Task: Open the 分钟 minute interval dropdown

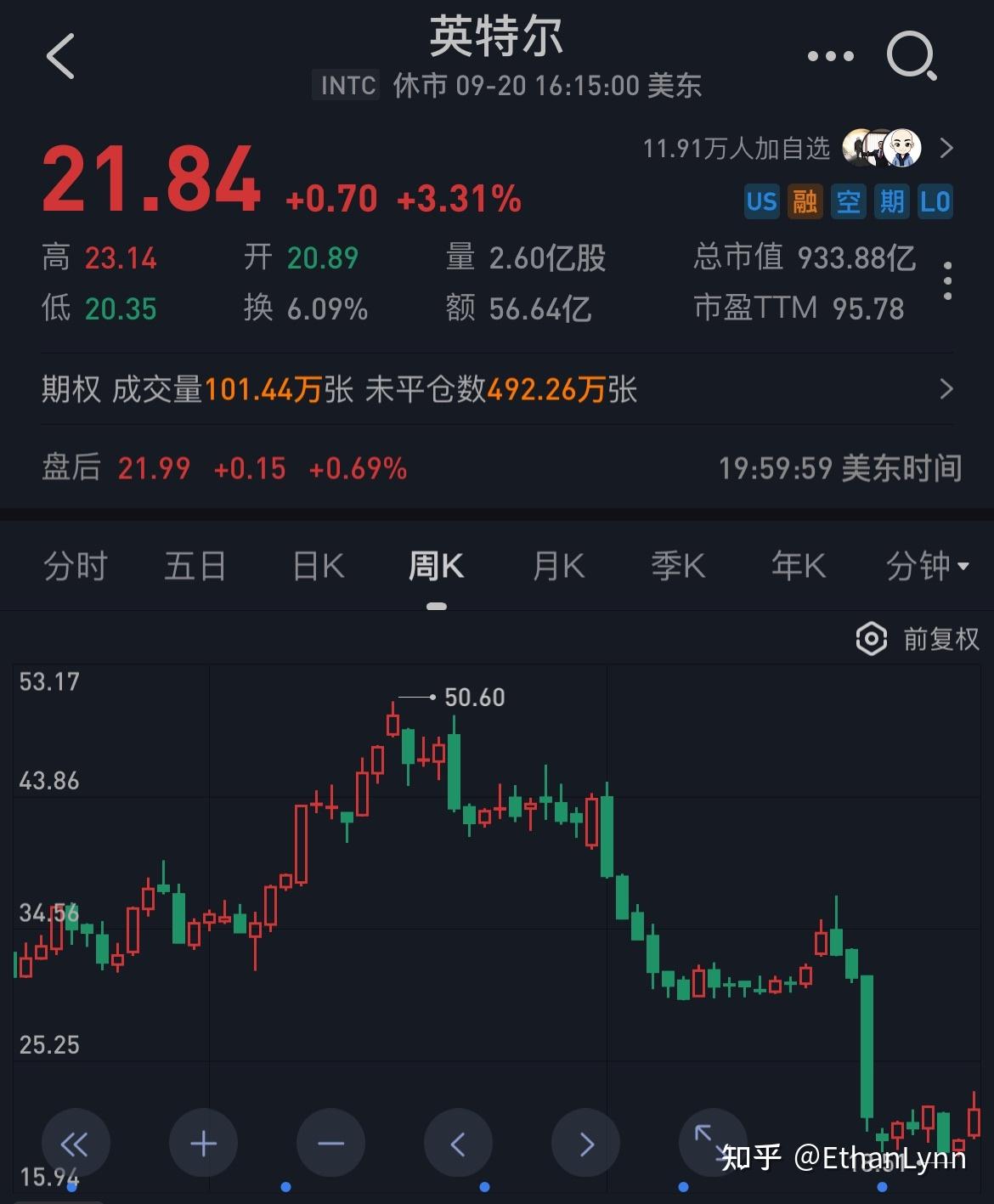Action: [x=926, y=565]
